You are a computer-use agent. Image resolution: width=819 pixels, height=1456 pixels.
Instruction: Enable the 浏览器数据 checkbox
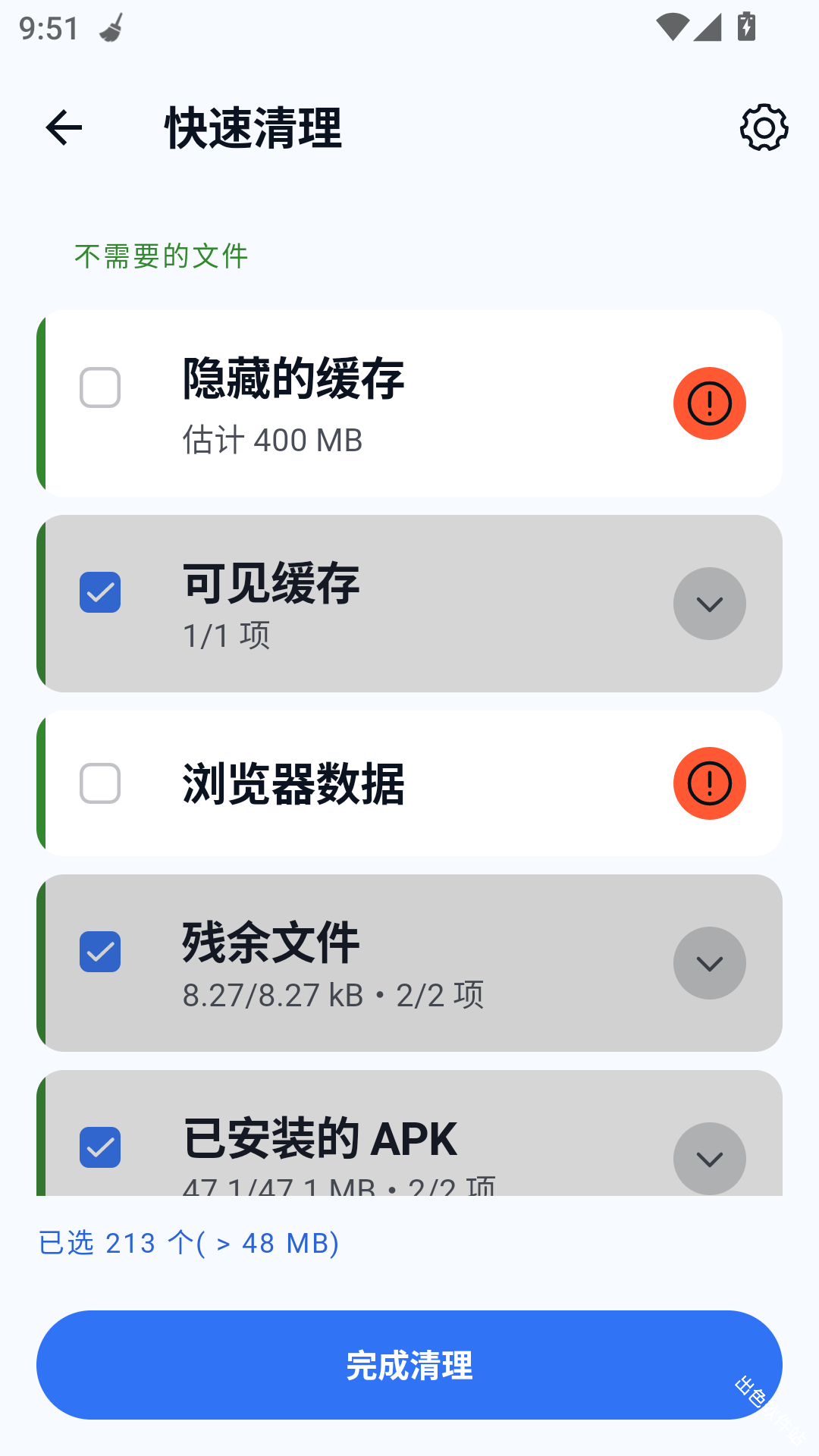tap(99, 783)
